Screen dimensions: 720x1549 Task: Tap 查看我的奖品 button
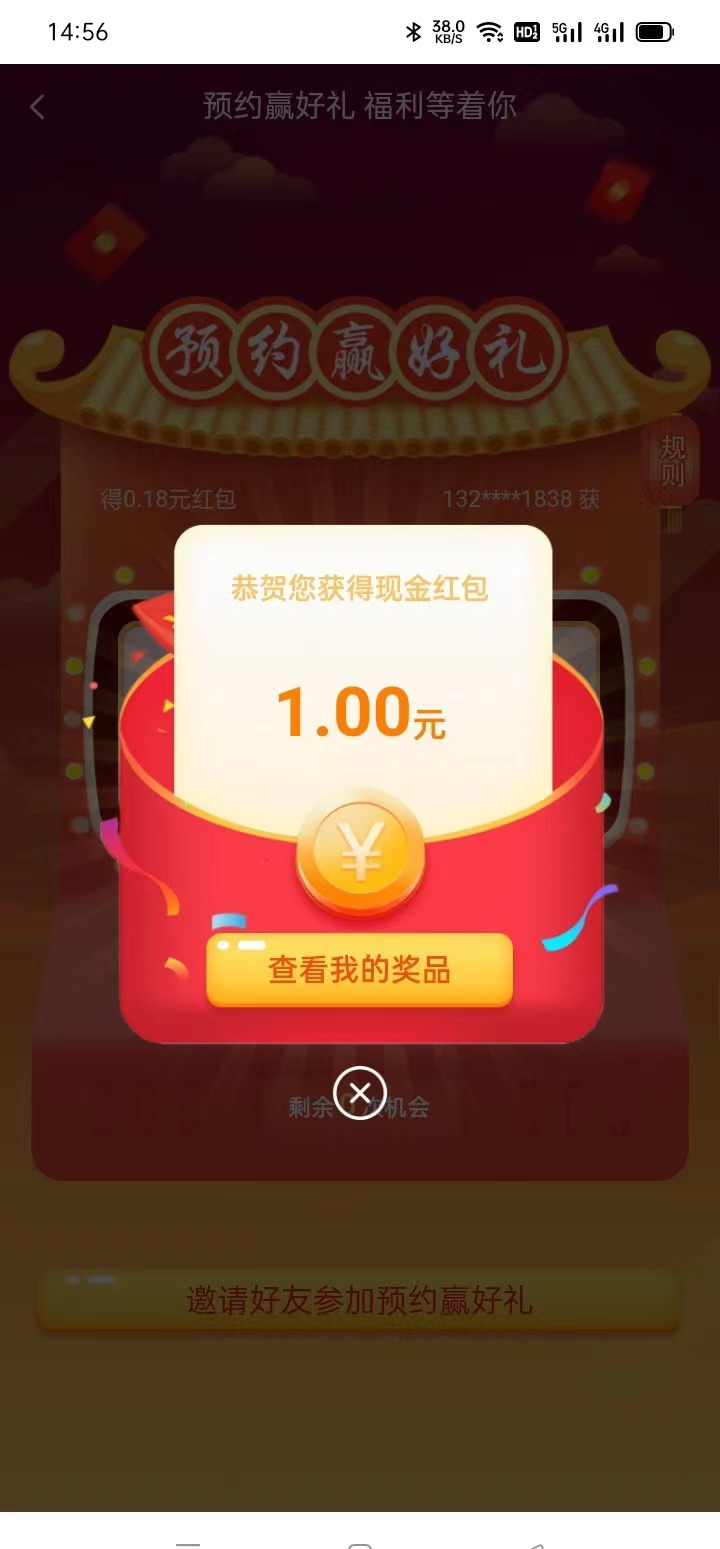[359, 969]
